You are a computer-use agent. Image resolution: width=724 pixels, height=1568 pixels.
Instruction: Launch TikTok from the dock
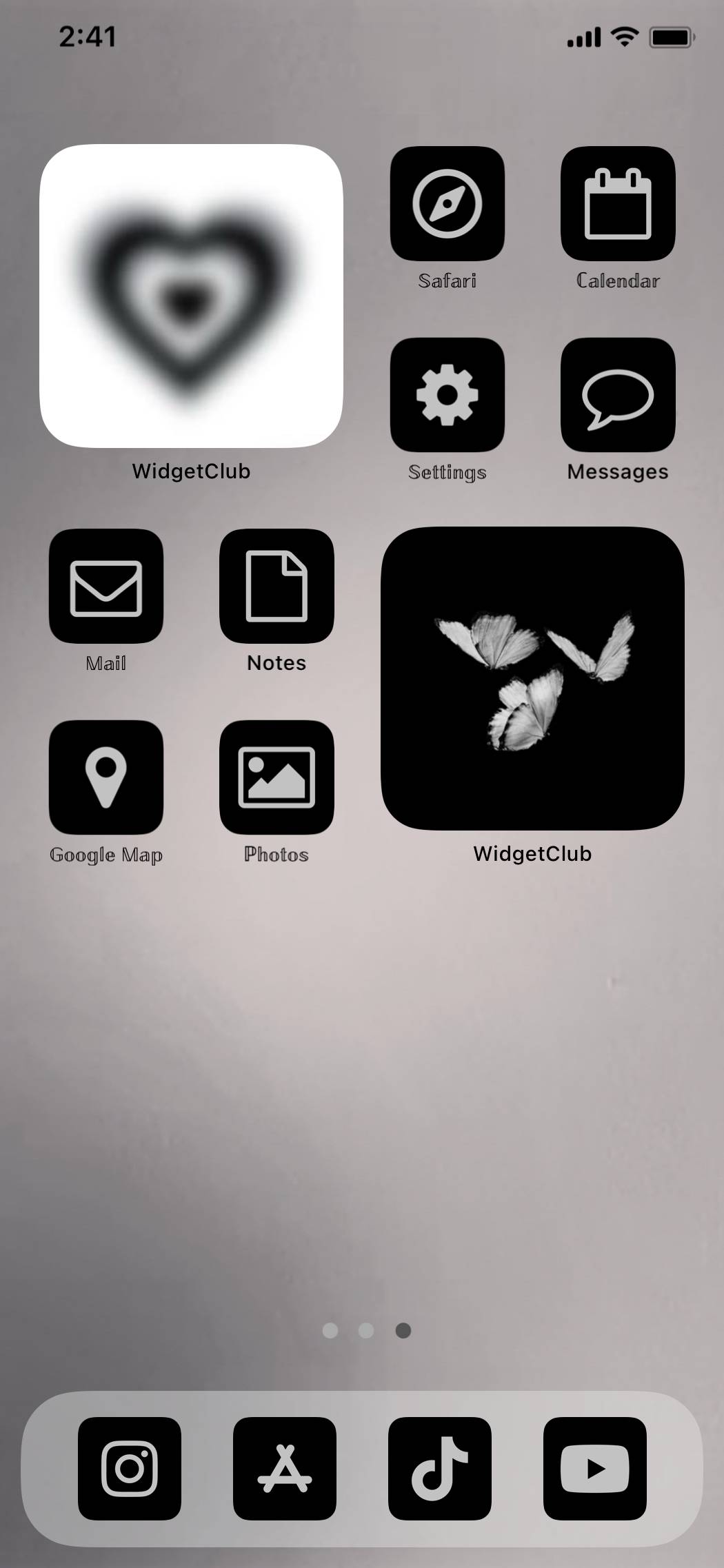pos(440,1469)
